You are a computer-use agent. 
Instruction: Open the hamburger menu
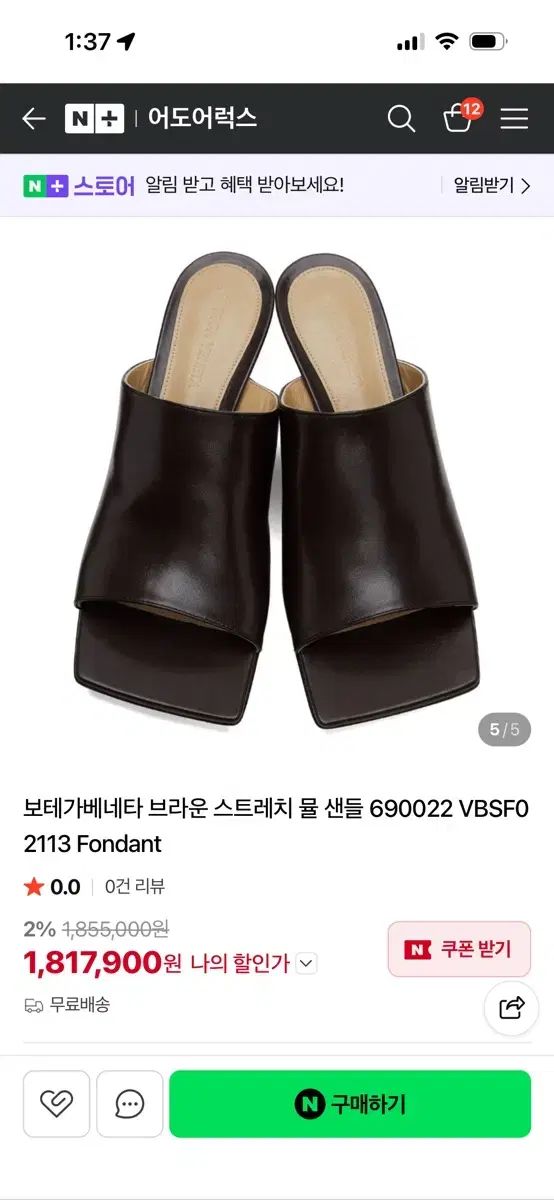coord(514,119)
